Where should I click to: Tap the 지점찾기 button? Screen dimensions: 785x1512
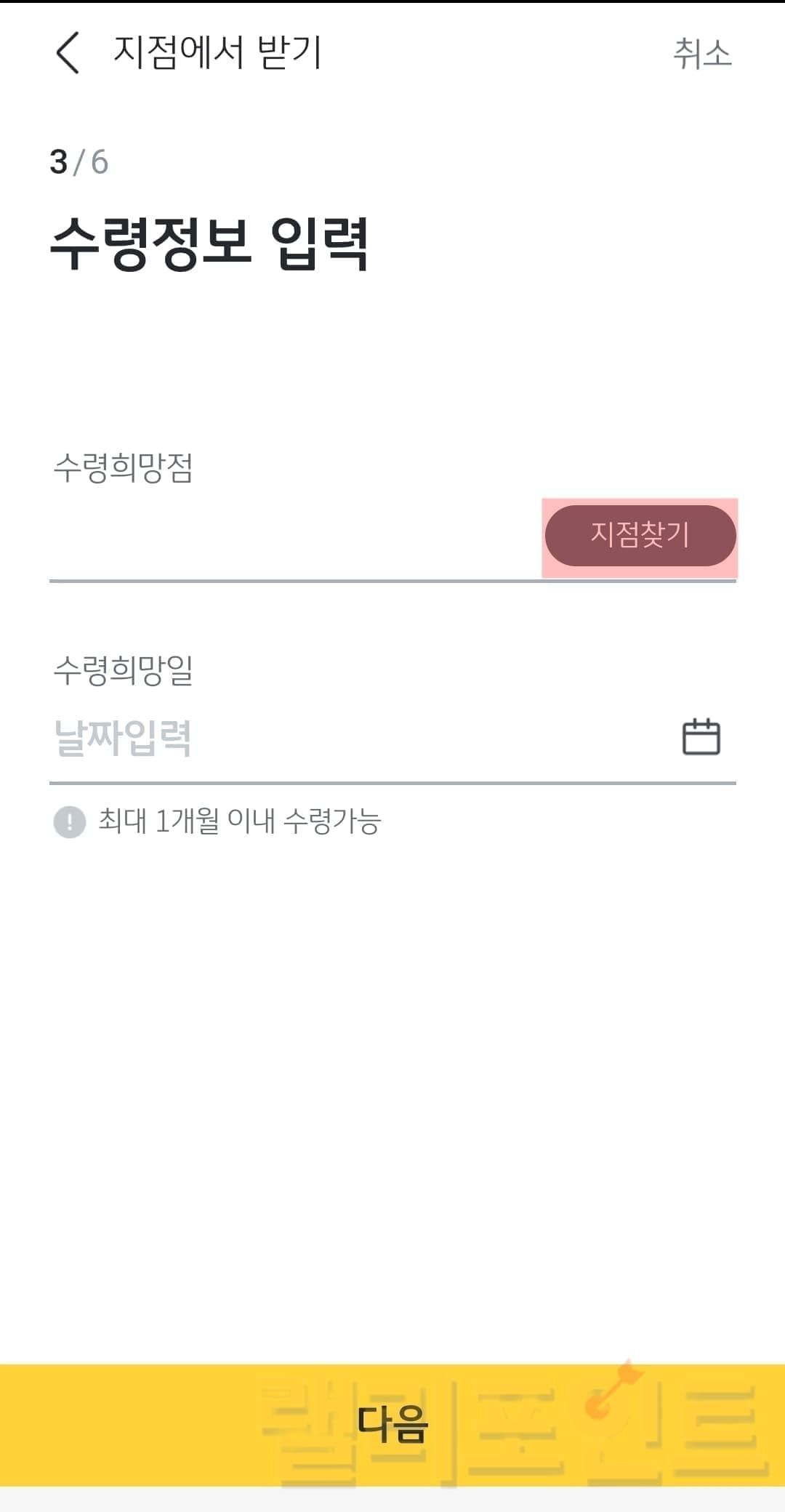(640, 536)
